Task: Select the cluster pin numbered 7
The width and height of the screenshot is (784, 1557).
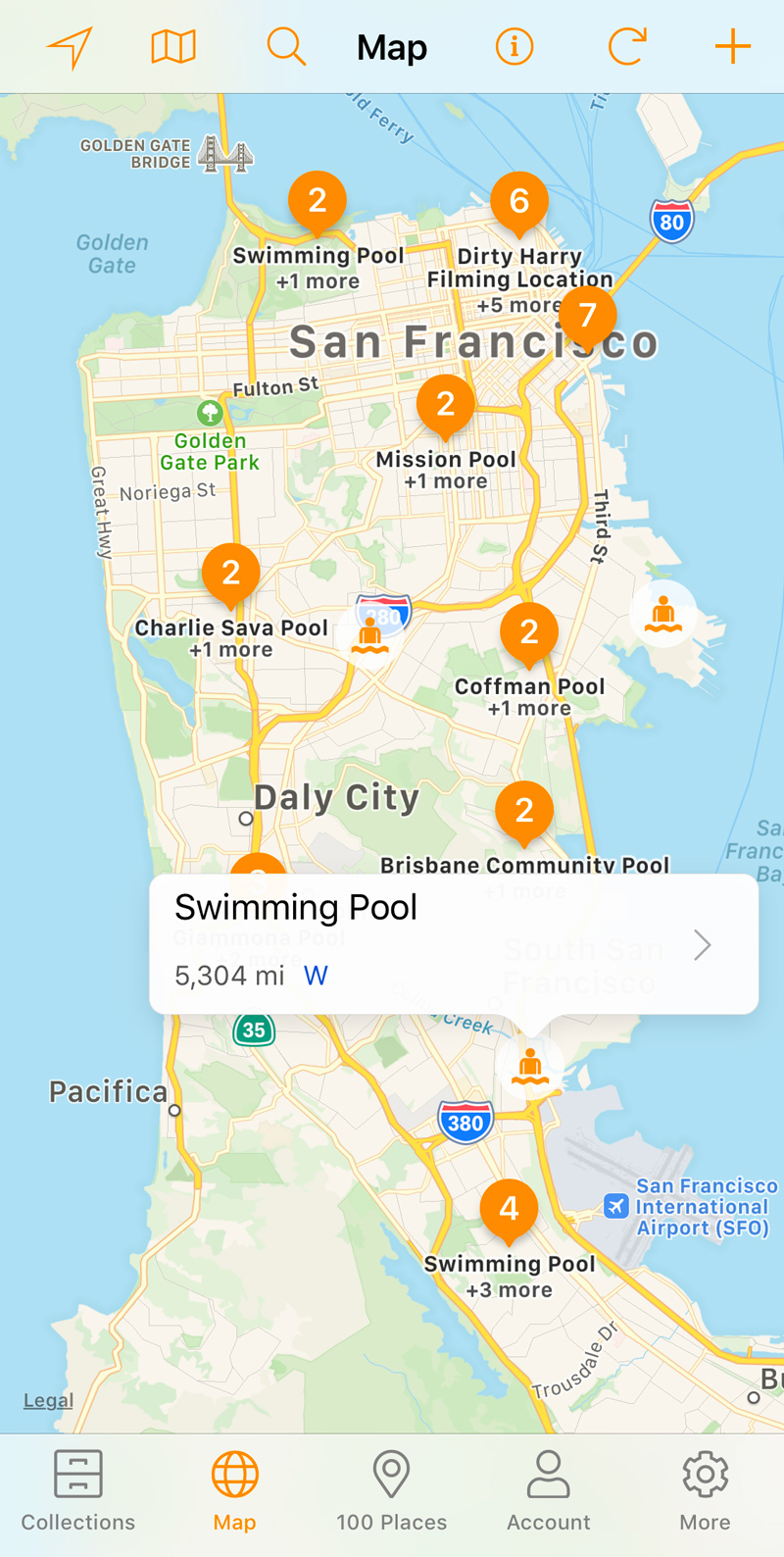Action: pos(587,318)
